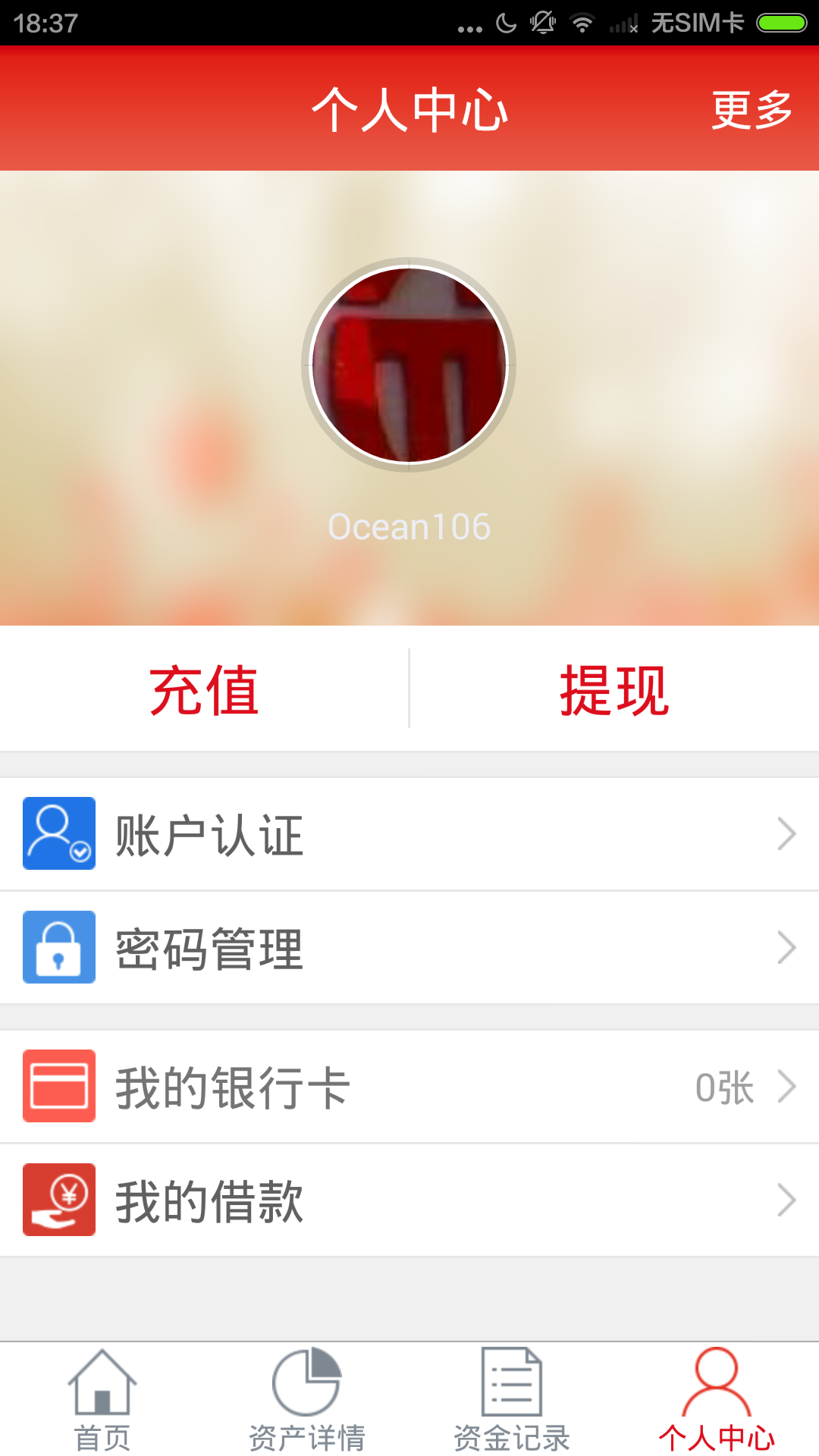Open 我的银行卡 bank cards
The width and height of the screenshot is (819, 1456).
[x=409, y=1087]
